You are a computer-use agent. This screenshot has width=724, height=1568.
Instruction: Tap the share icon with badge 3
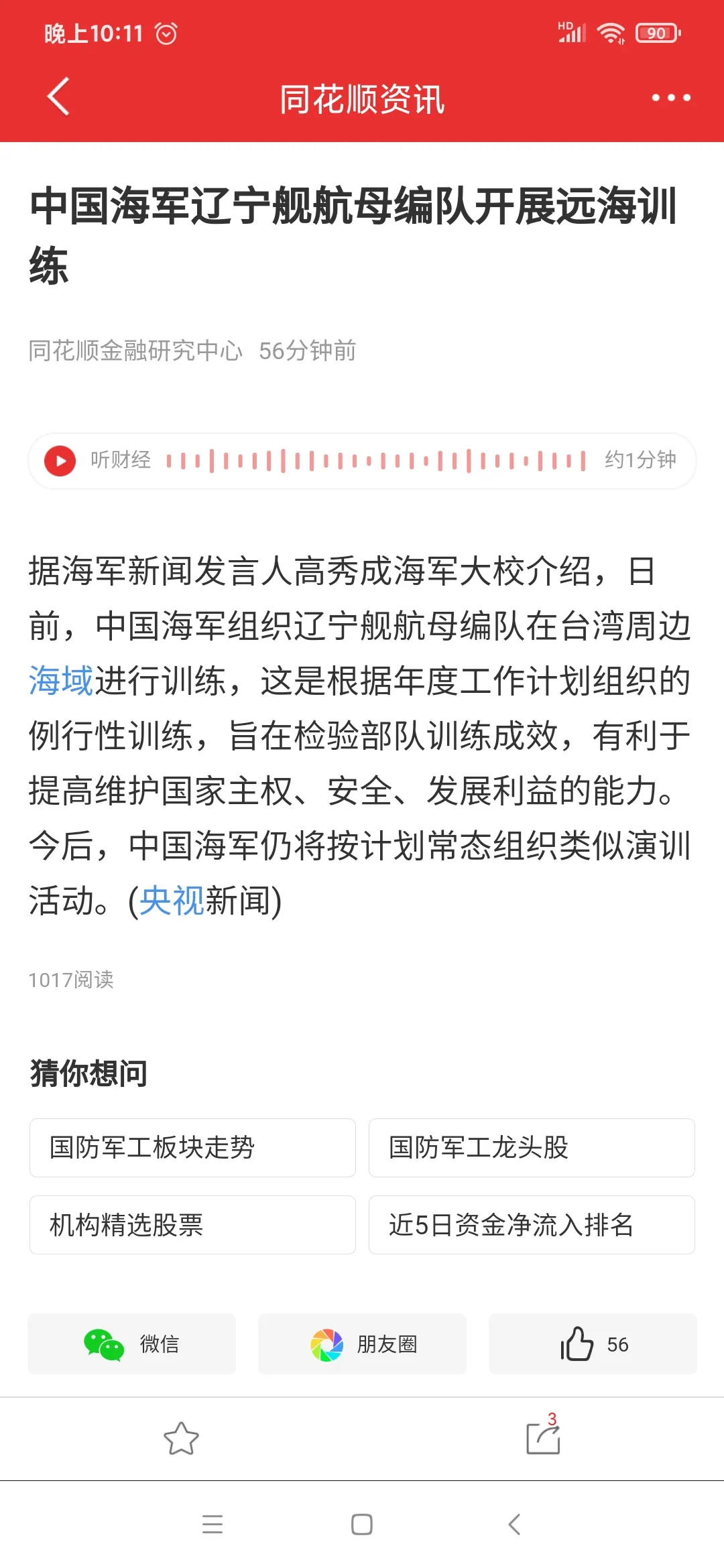click(x=544, y=1437)
